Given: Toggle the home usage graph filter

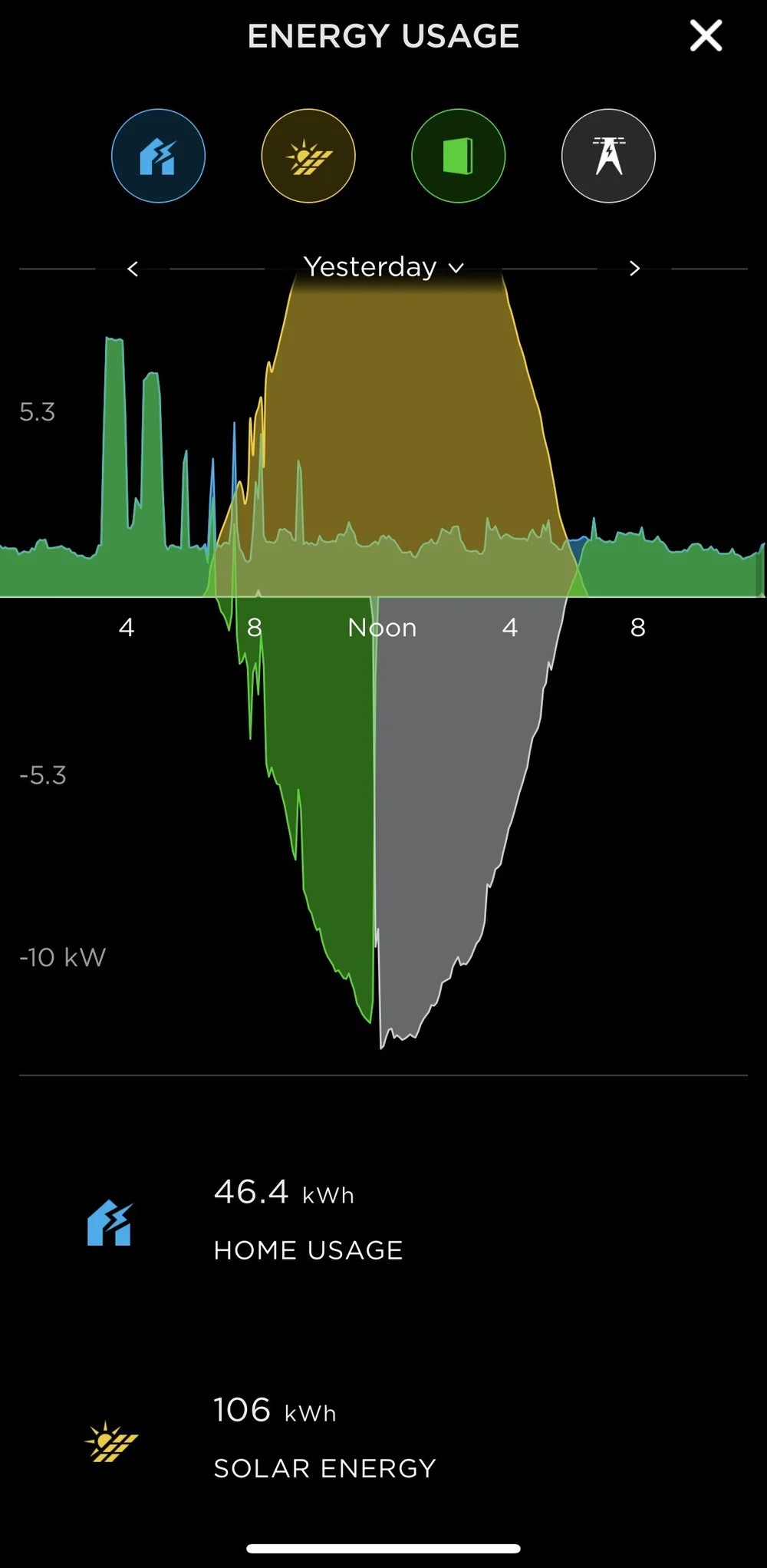Looking at the screenshot, I should coord(159,156).
